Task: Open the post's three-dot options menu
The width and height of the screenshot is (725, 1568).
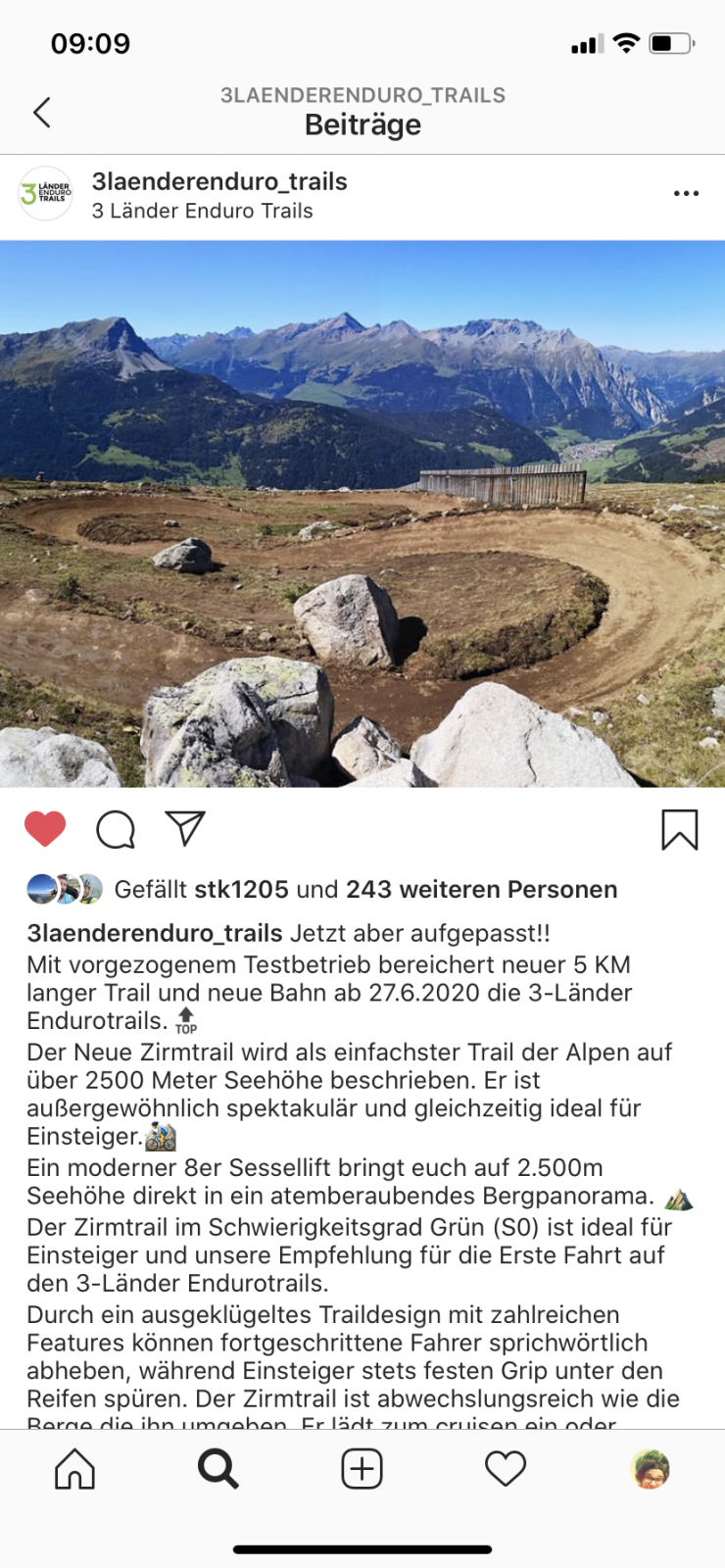Action: point(686,193)
